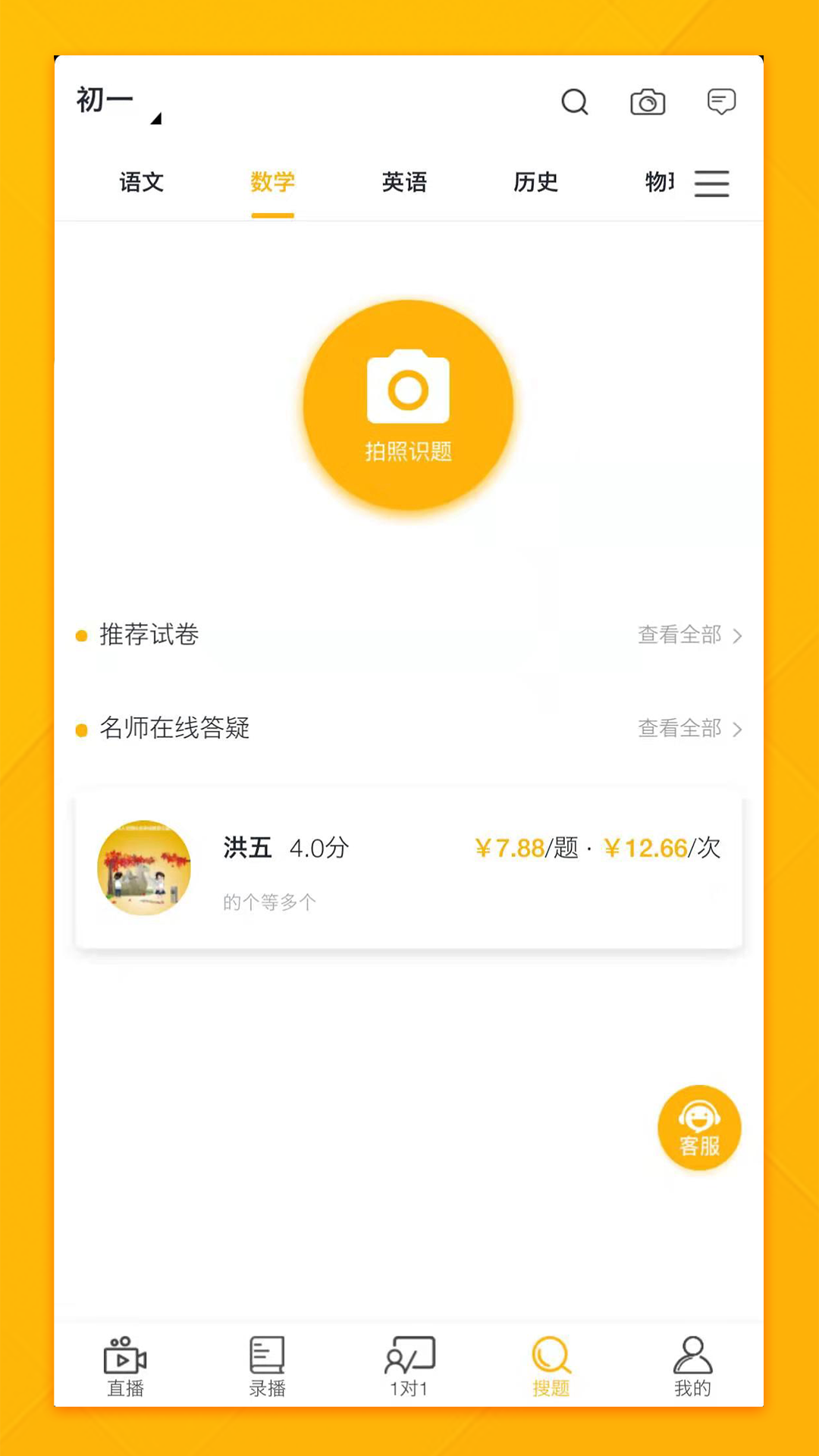Select 录播 in the bottom navigation
This screenshot has height=1456, width=819.
tap(266, 1365)
